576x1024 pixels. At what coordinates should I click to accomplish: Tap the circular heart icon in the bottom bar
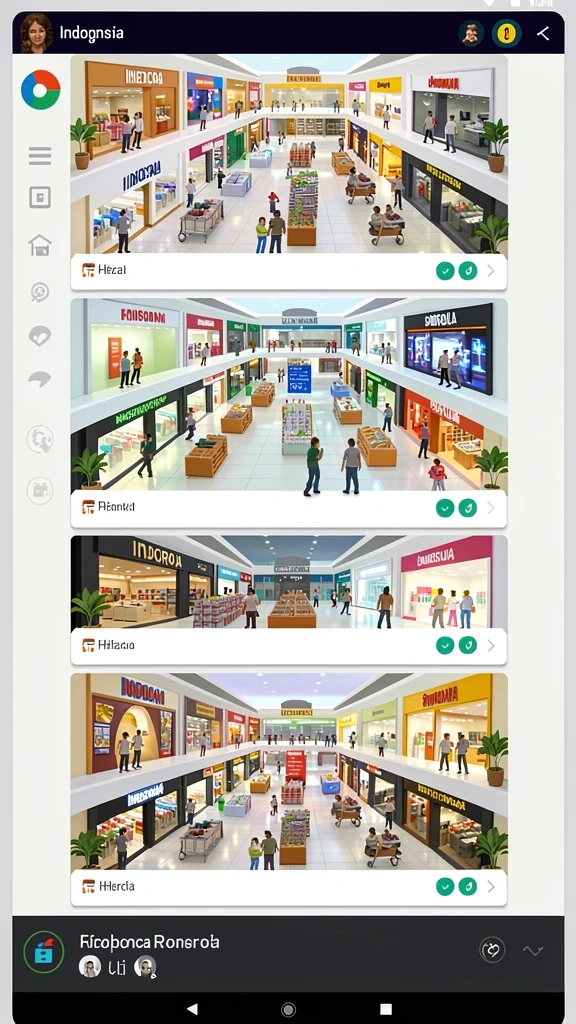pos(492,950)
